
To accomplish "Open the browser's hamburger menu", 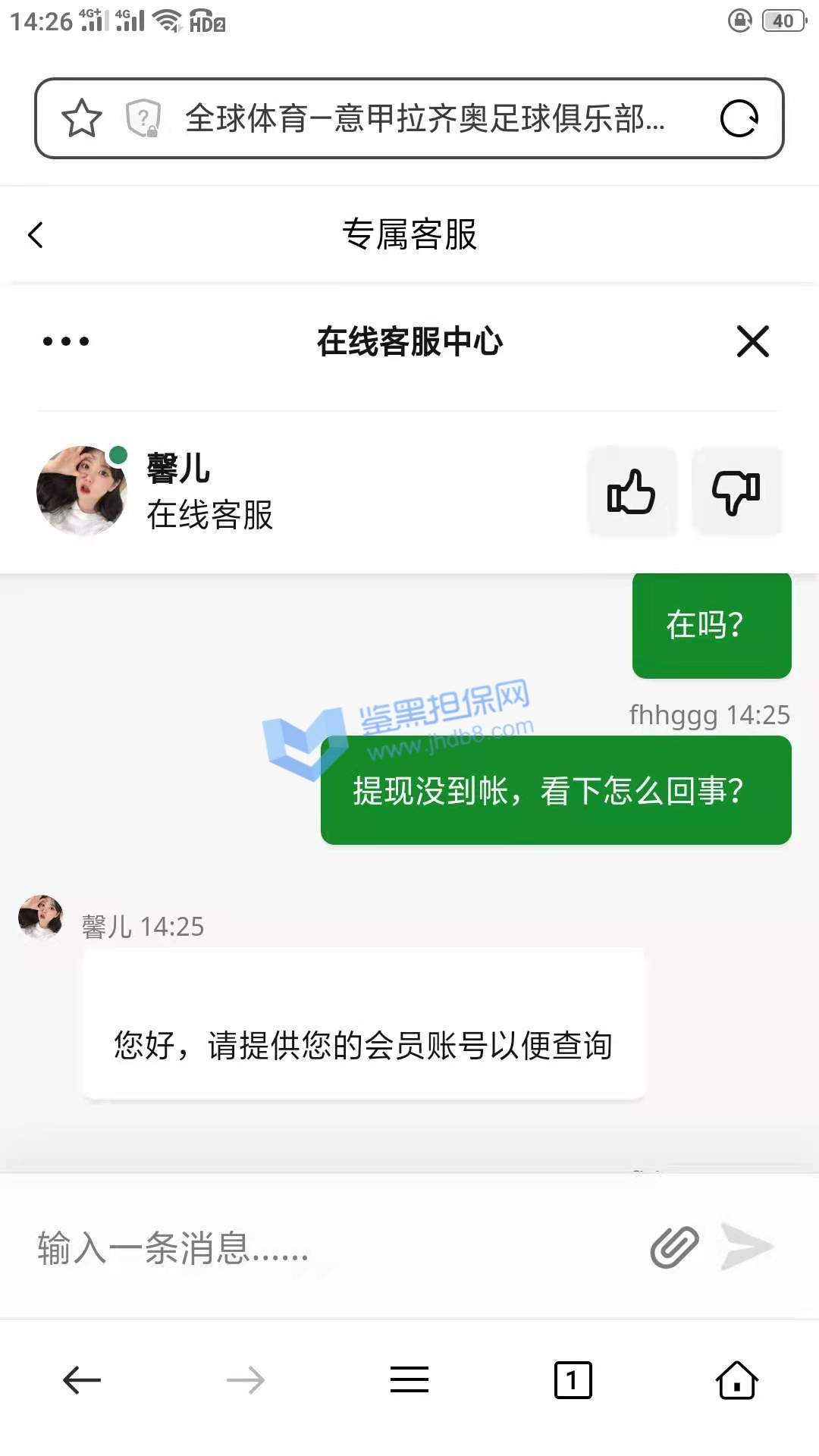I will 409,1379.
